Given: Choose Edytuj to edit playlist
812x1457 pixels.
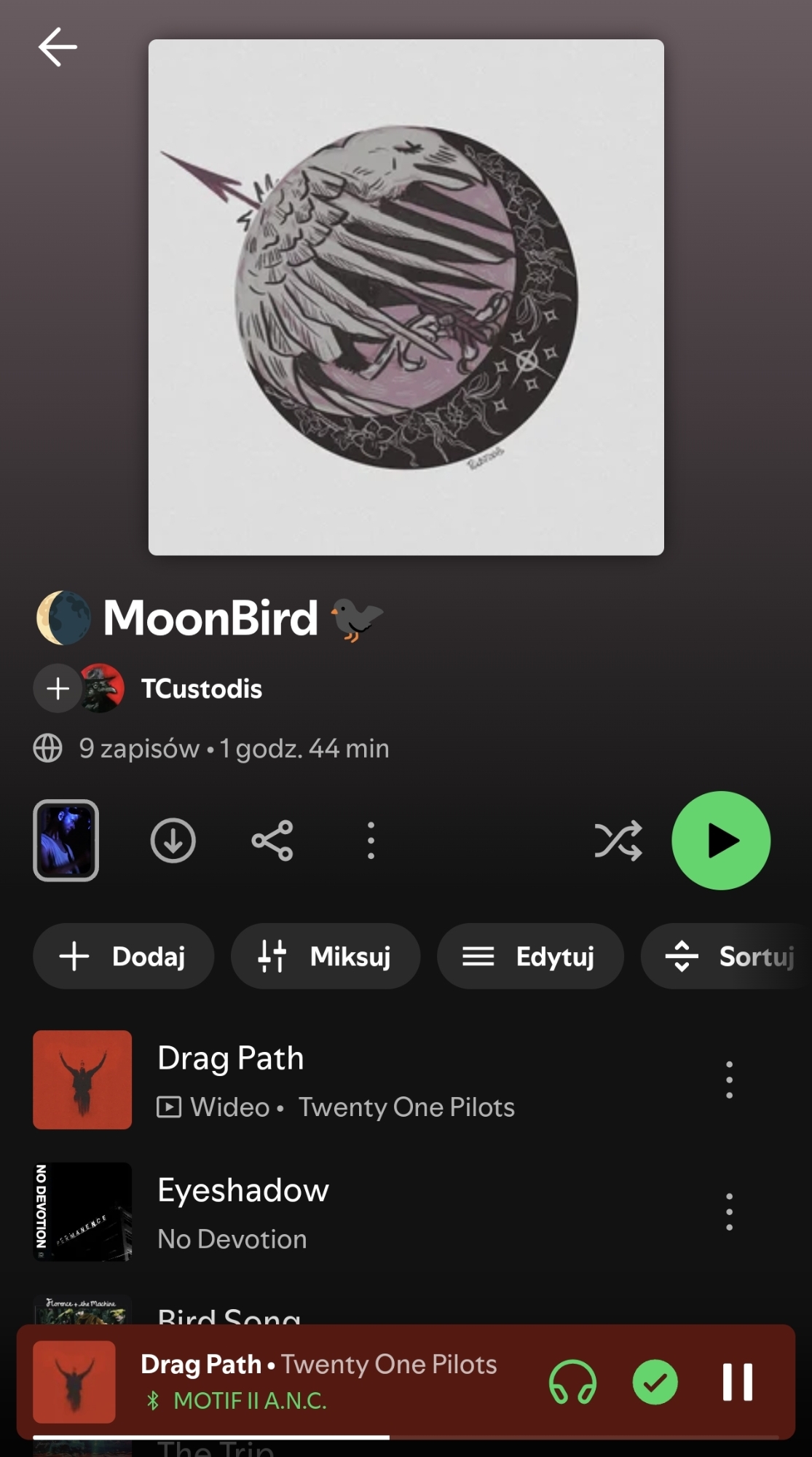Looking at the screenshot, I should point(529,956).
